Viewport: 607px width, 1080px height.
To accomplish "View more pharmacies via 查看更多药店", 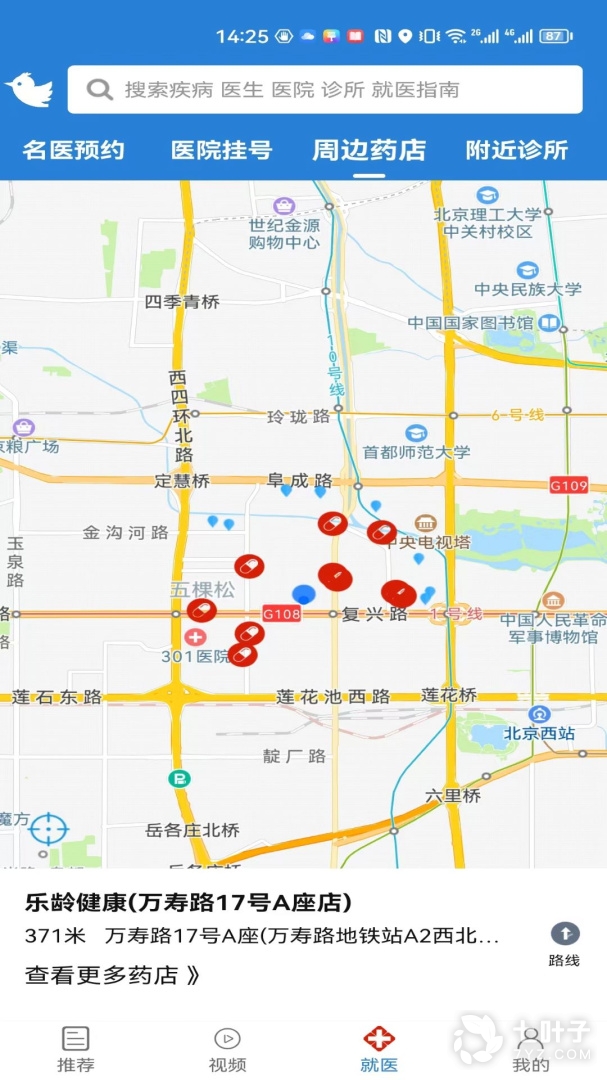I will coord(112,974).
